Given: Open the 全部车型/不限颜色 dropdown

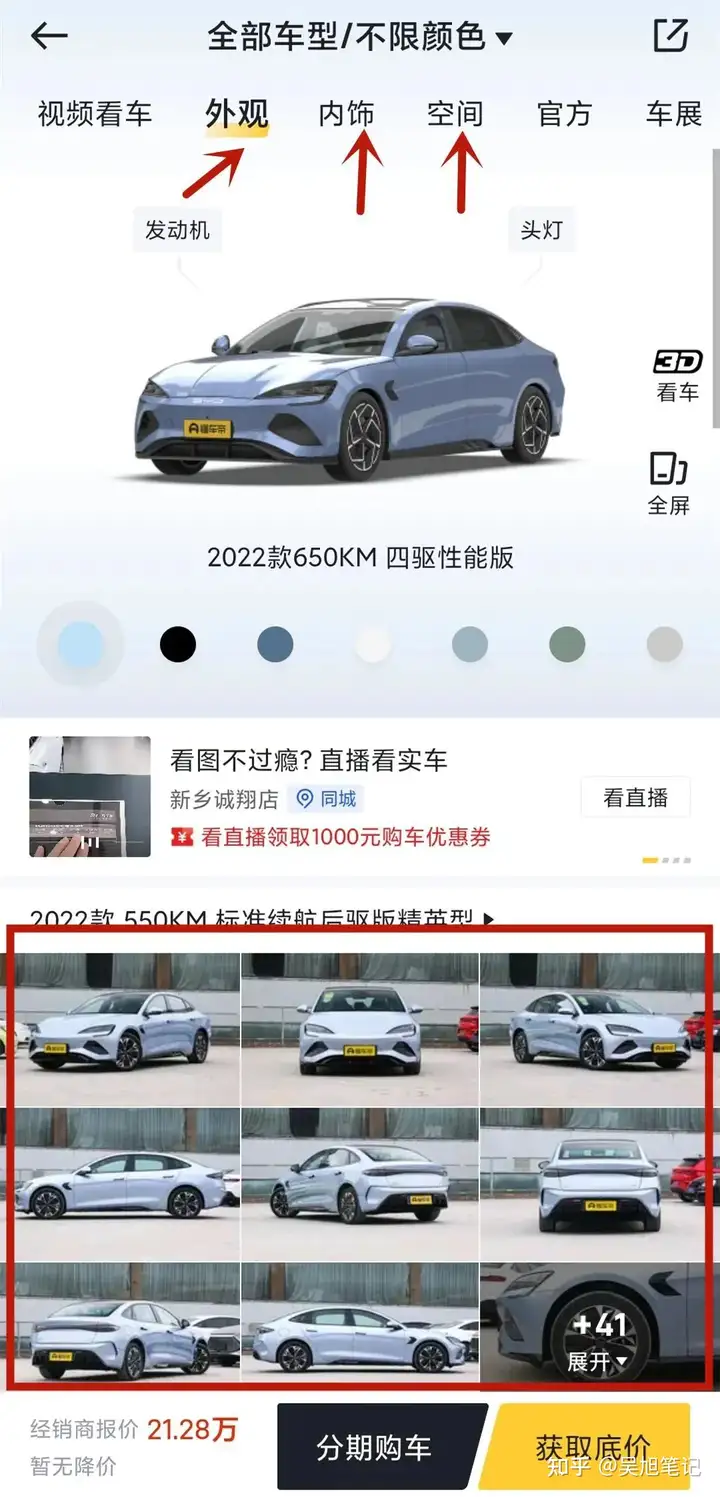Looking at the screenshot, I should click(x=360, y=37).
